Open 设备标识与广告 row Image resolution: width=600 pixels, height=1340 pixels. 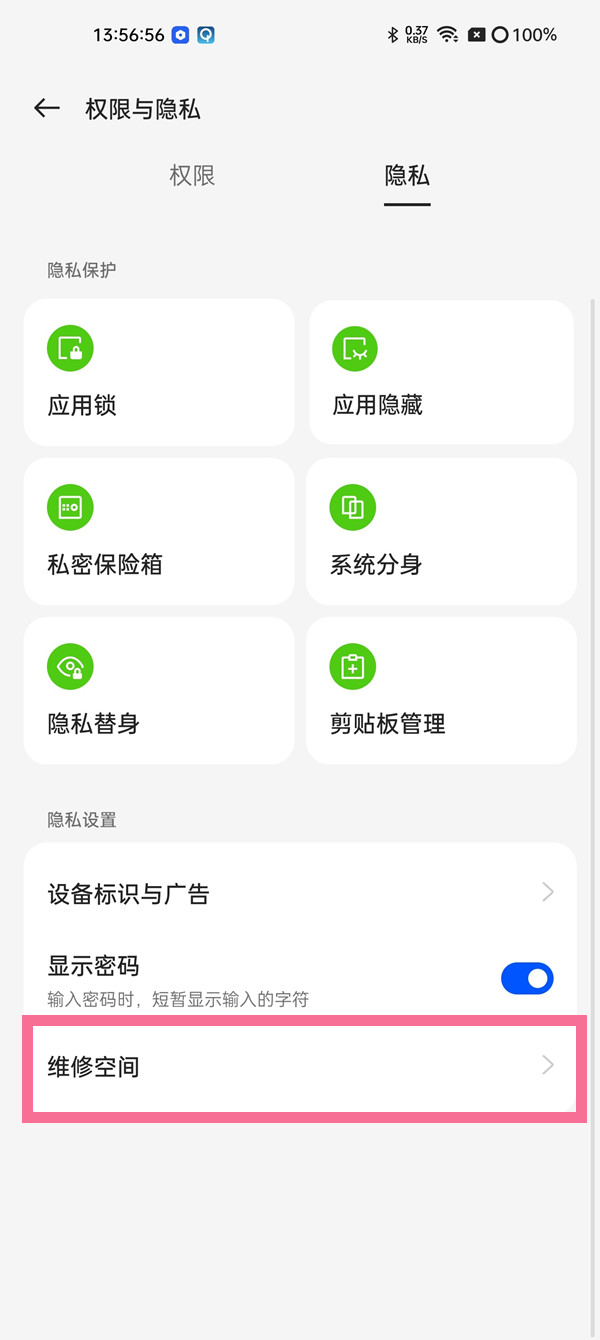(300, 893)
